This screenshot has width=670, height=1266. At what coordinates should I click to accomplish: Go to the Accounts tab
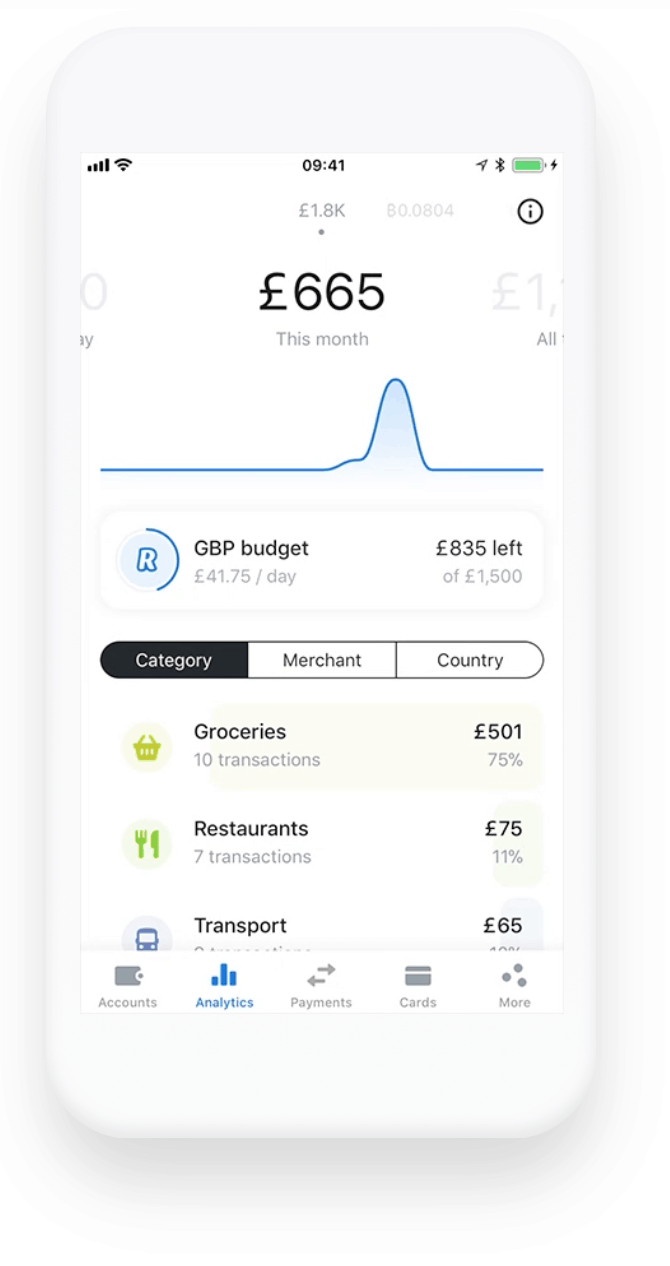click(x=128, y=986)
